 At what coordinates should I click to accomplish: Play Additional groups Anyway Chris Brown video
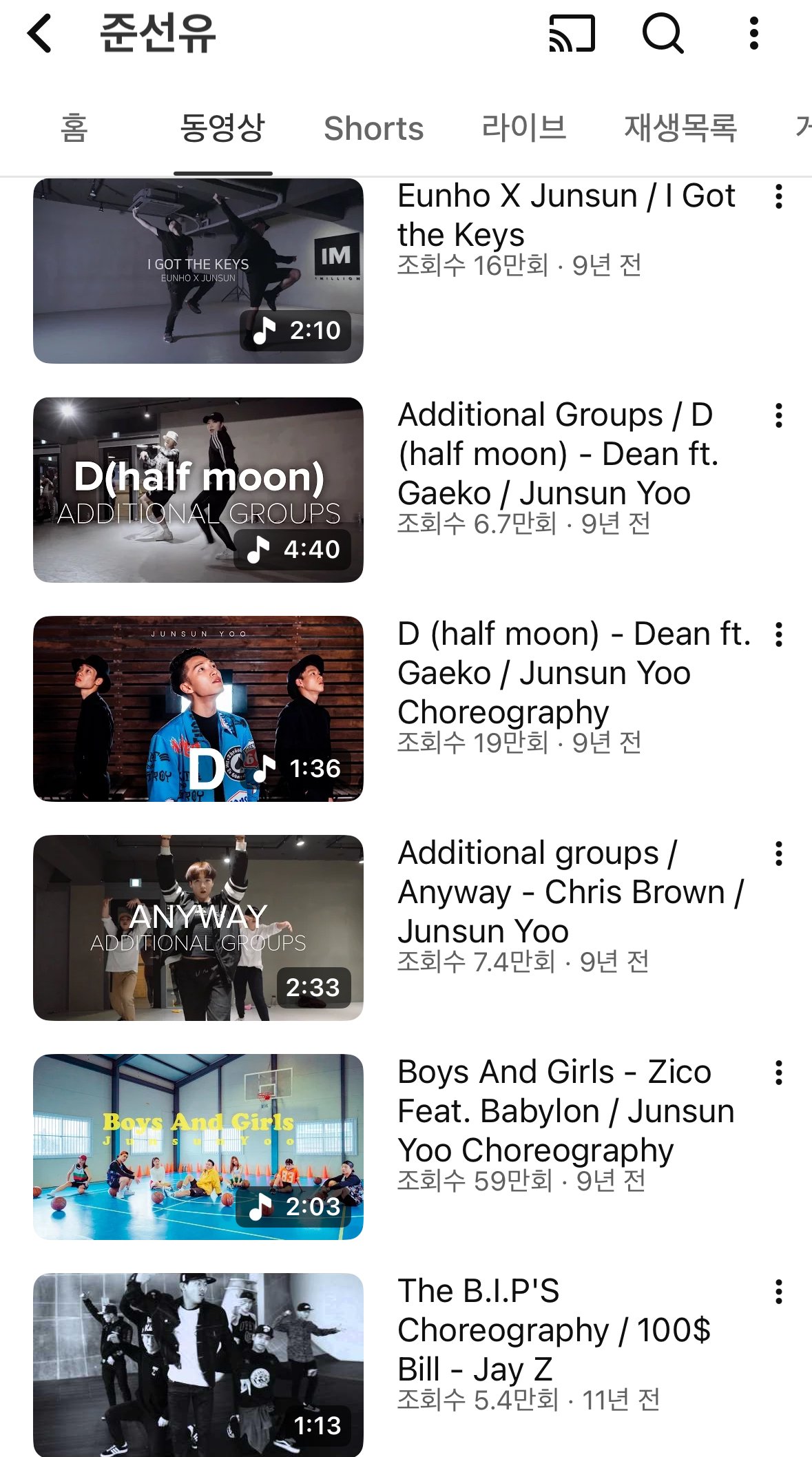point(198,928)
